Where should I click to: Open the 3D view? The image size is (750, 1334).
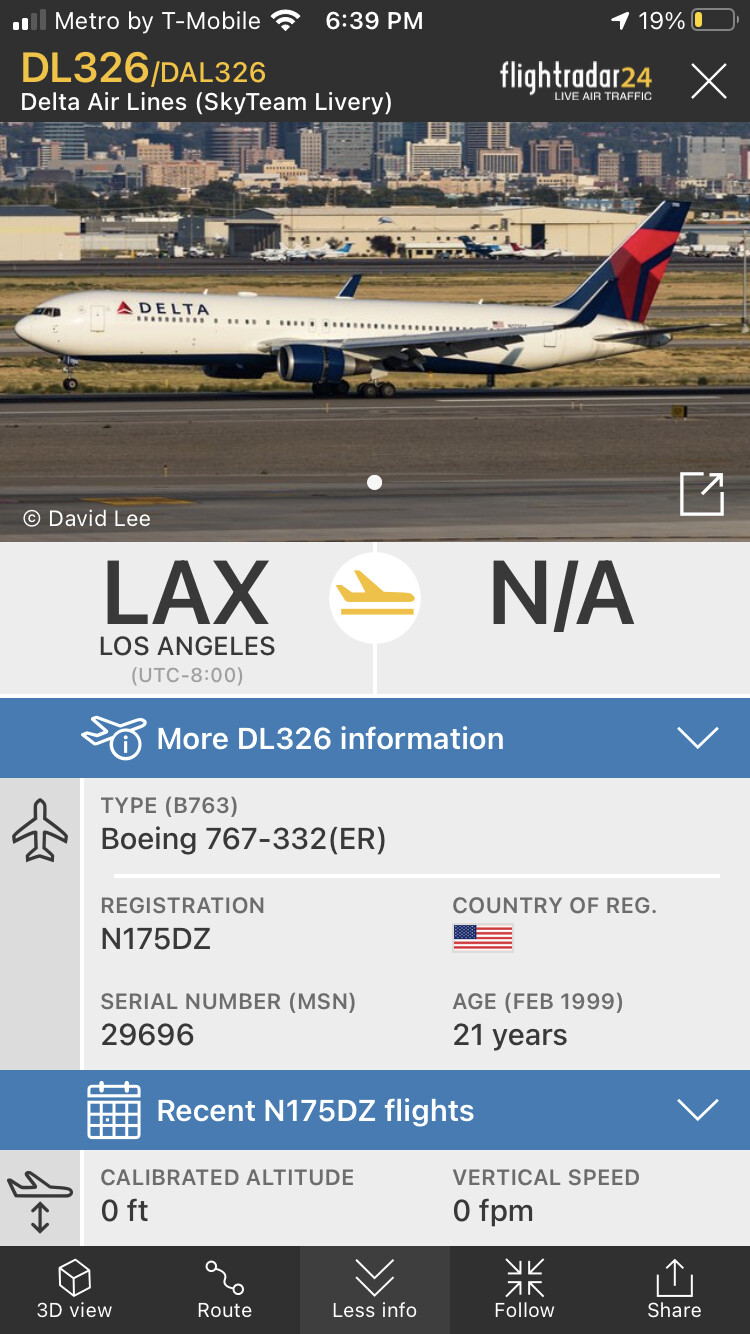(x=74, y=1289)
